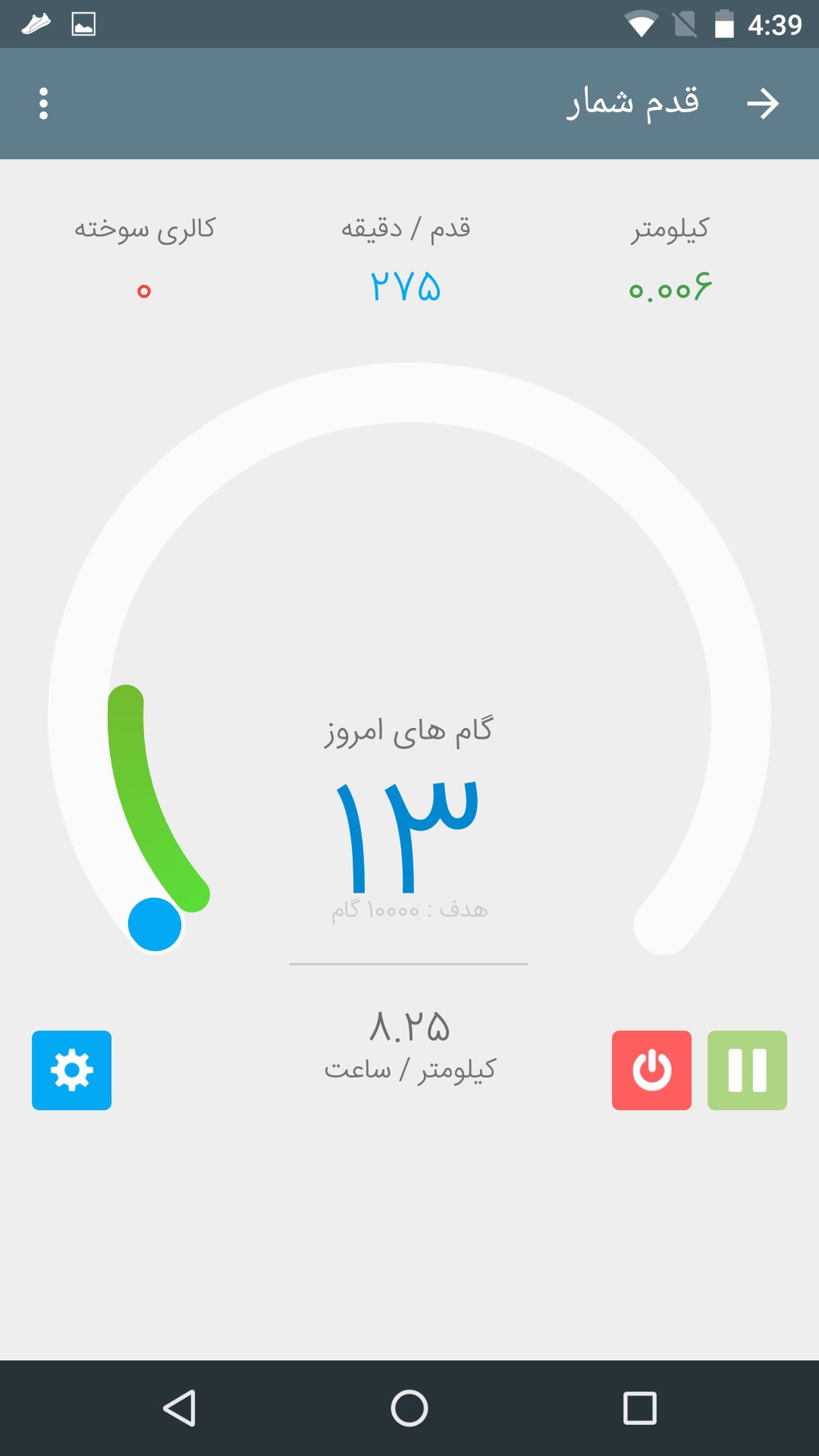Pause step counting with the green button
The image size is (819, 1456).
[x=747, y=1070]
